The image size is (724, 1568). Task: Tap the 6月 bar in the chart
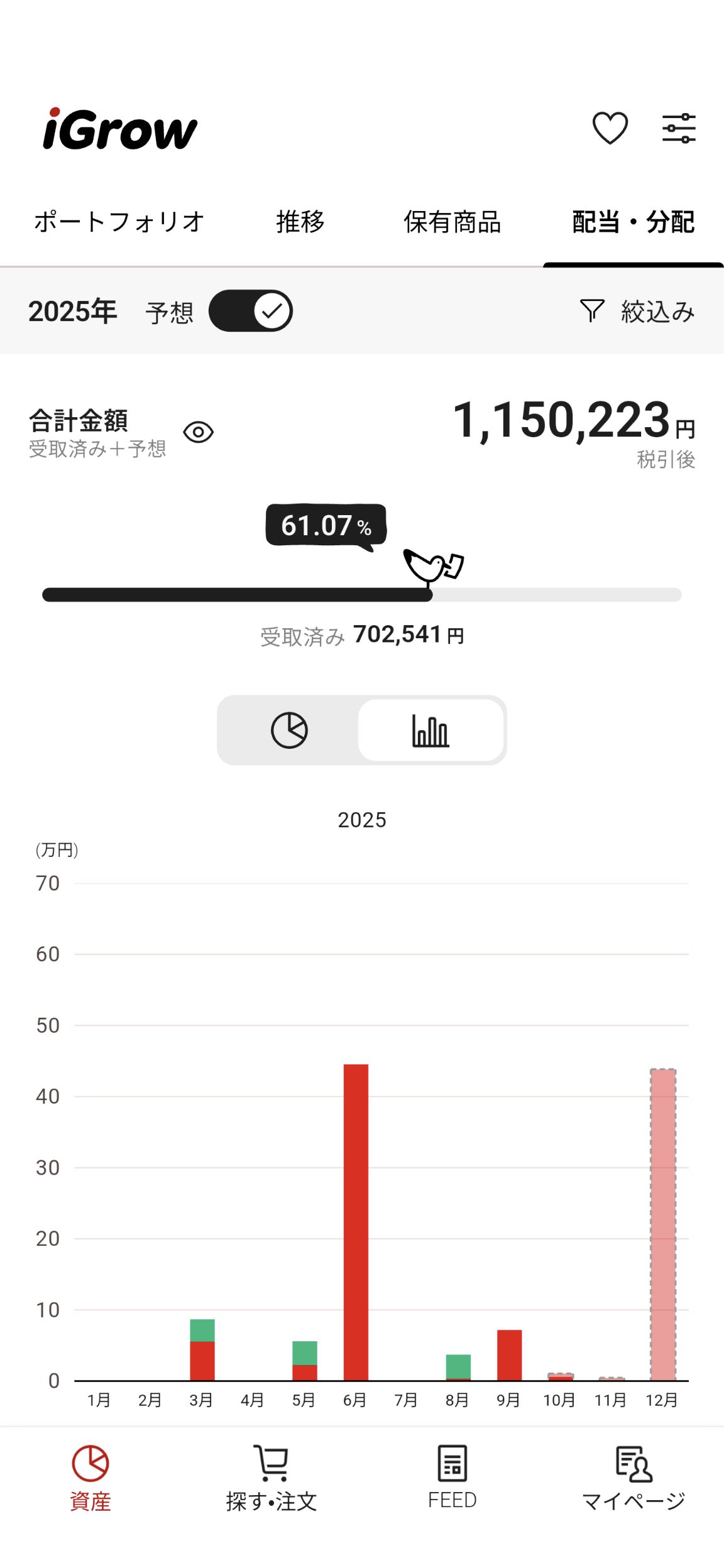(x=356, y=1222)
